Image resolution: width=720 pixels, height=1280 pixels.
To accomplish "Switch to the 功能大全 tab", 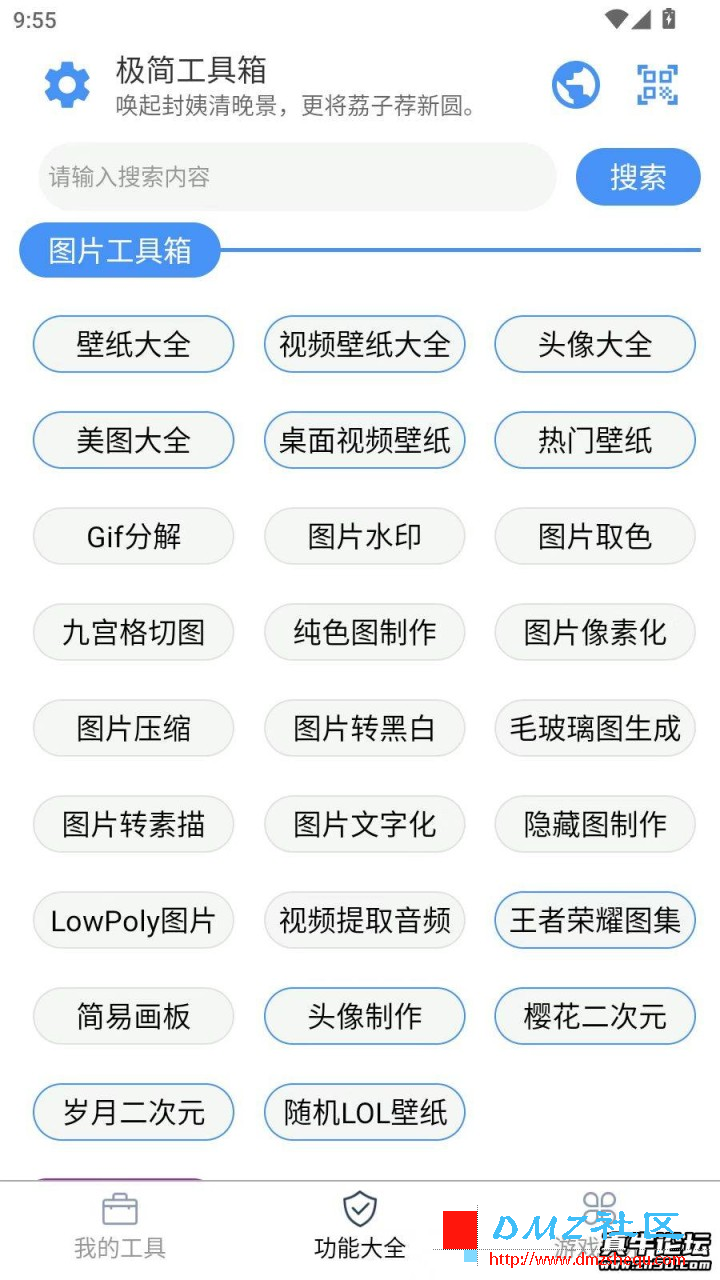I will point(360,1227).
